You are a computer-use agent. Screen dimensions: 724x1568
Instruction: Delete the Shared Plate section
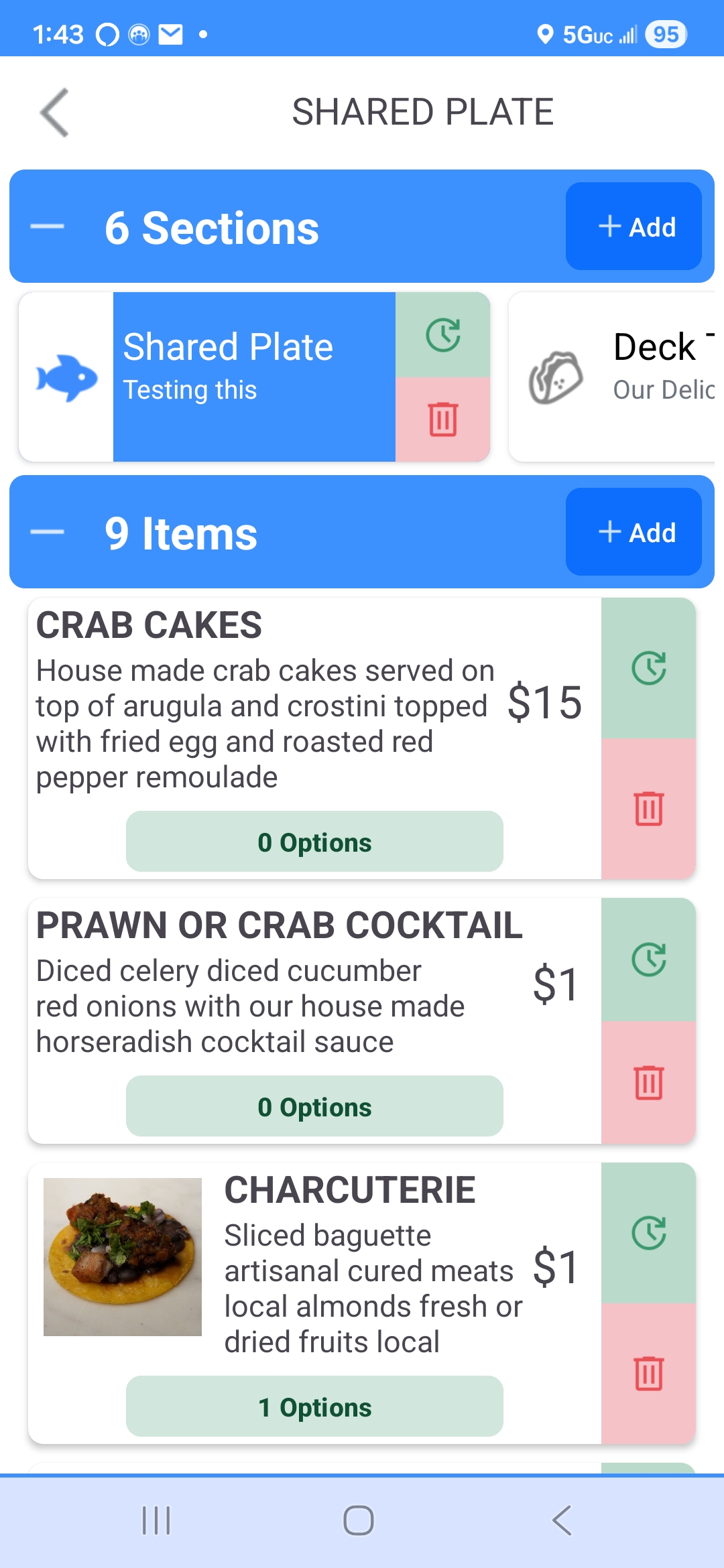pos(443,419)
